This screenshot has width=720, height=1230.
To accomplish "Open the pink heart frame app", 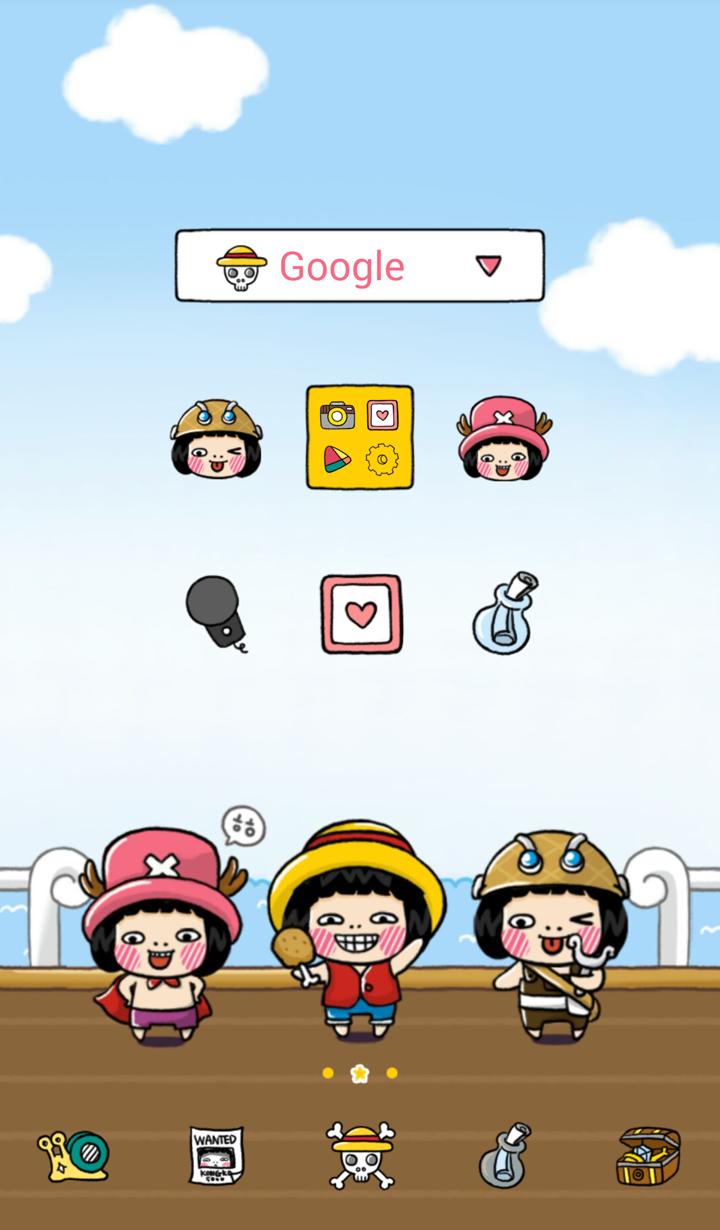I will point(361,614).
